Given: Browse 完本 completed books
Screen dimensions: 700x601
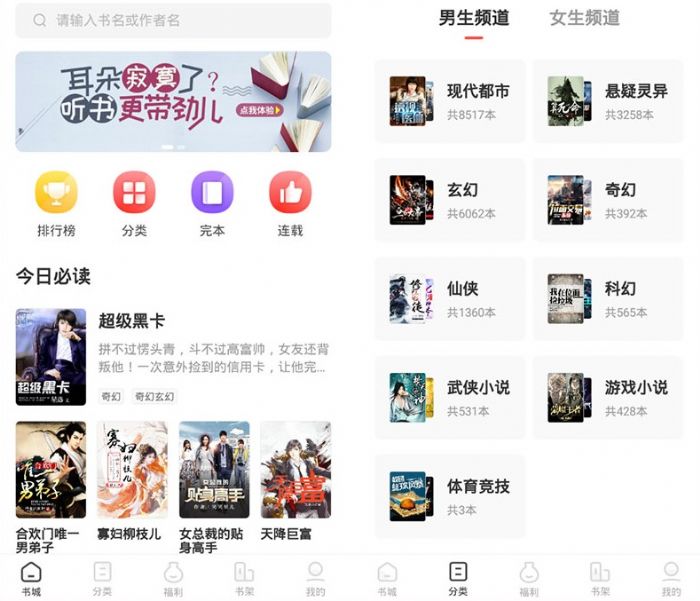Looking at the screenshot, I should point(212,204).
